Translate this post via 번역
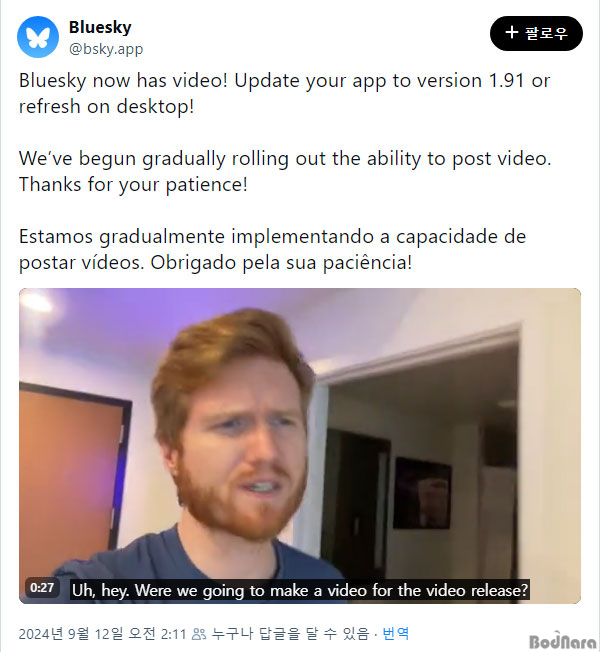The image size is (600, 652). point(396,633)
